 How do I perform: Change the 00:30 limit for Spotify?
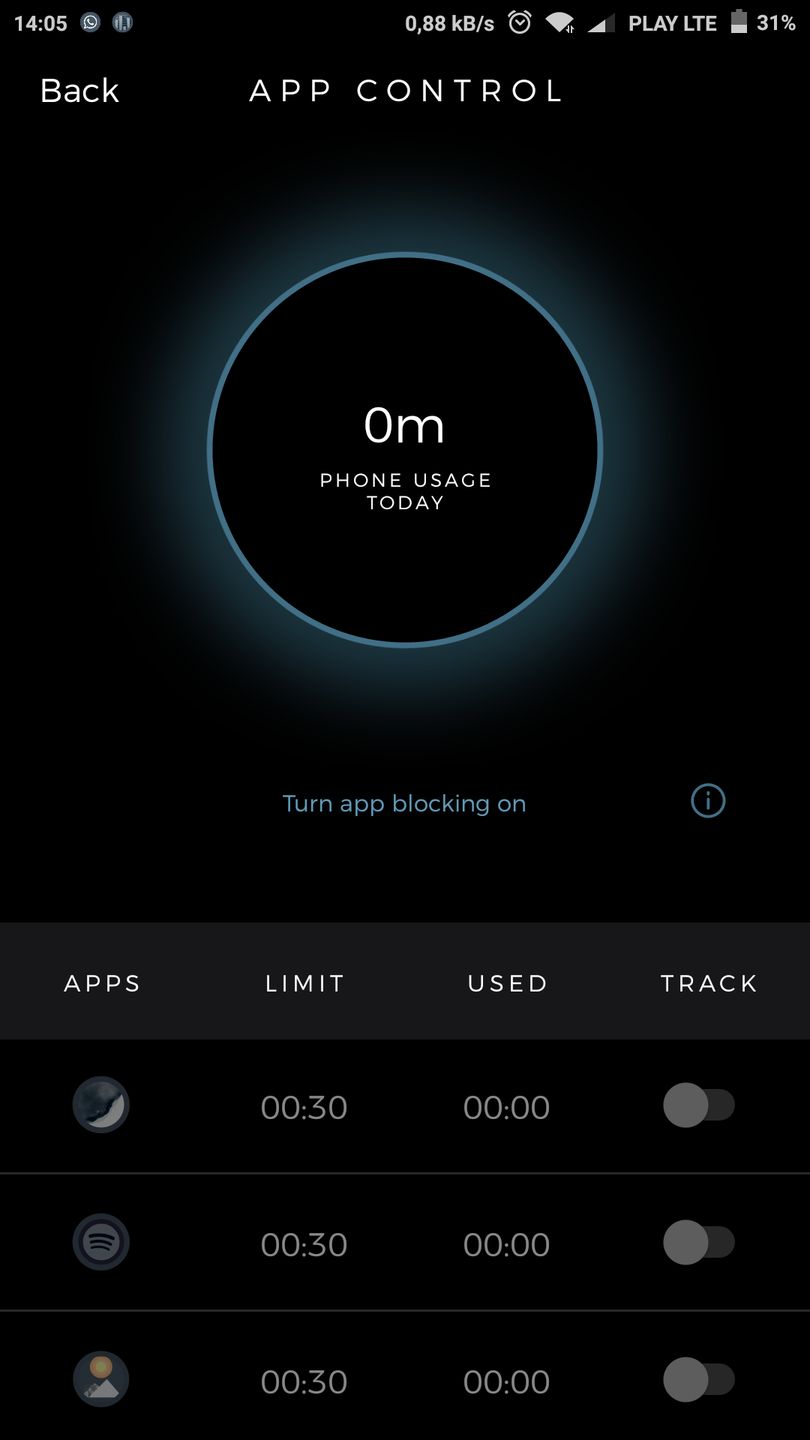tap(304, 1244)
